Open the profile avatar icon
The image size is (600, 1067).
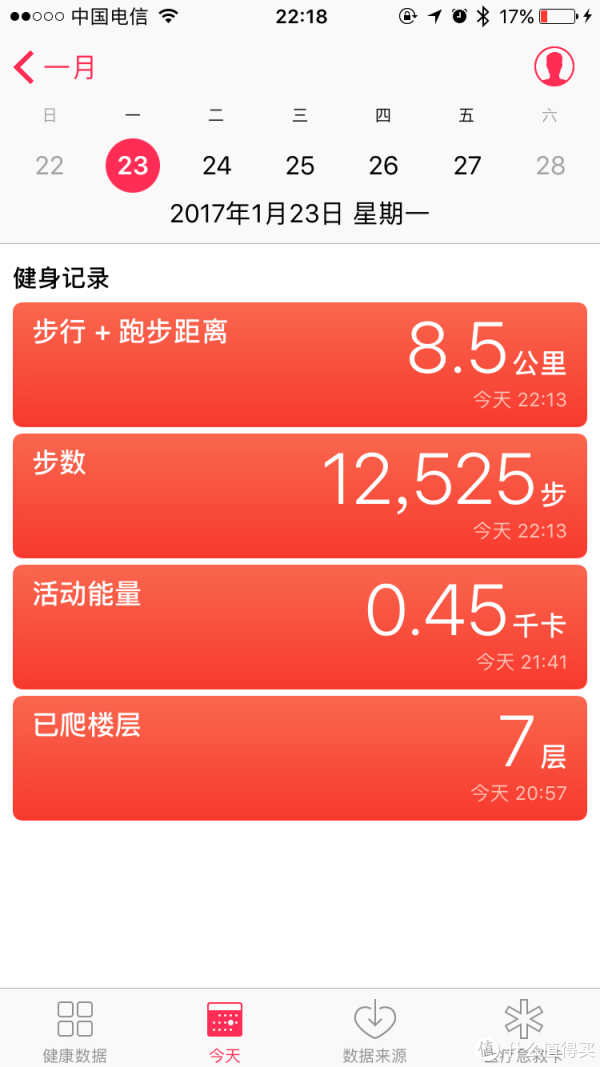pyautogui.click(x=554, y=67)
